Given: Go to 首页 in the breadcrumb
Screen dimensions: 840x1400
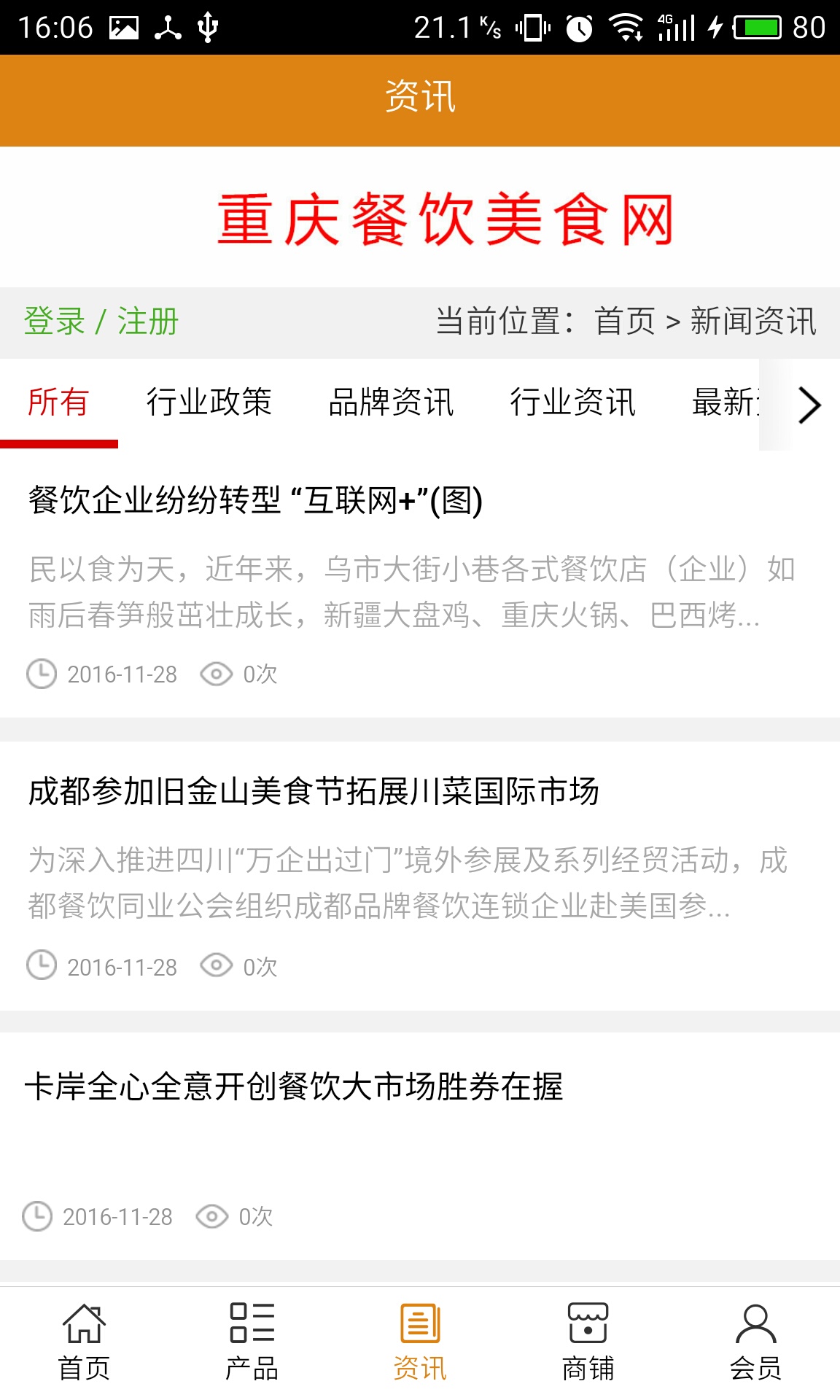Looking at the screenshot, I should point(625,322).
